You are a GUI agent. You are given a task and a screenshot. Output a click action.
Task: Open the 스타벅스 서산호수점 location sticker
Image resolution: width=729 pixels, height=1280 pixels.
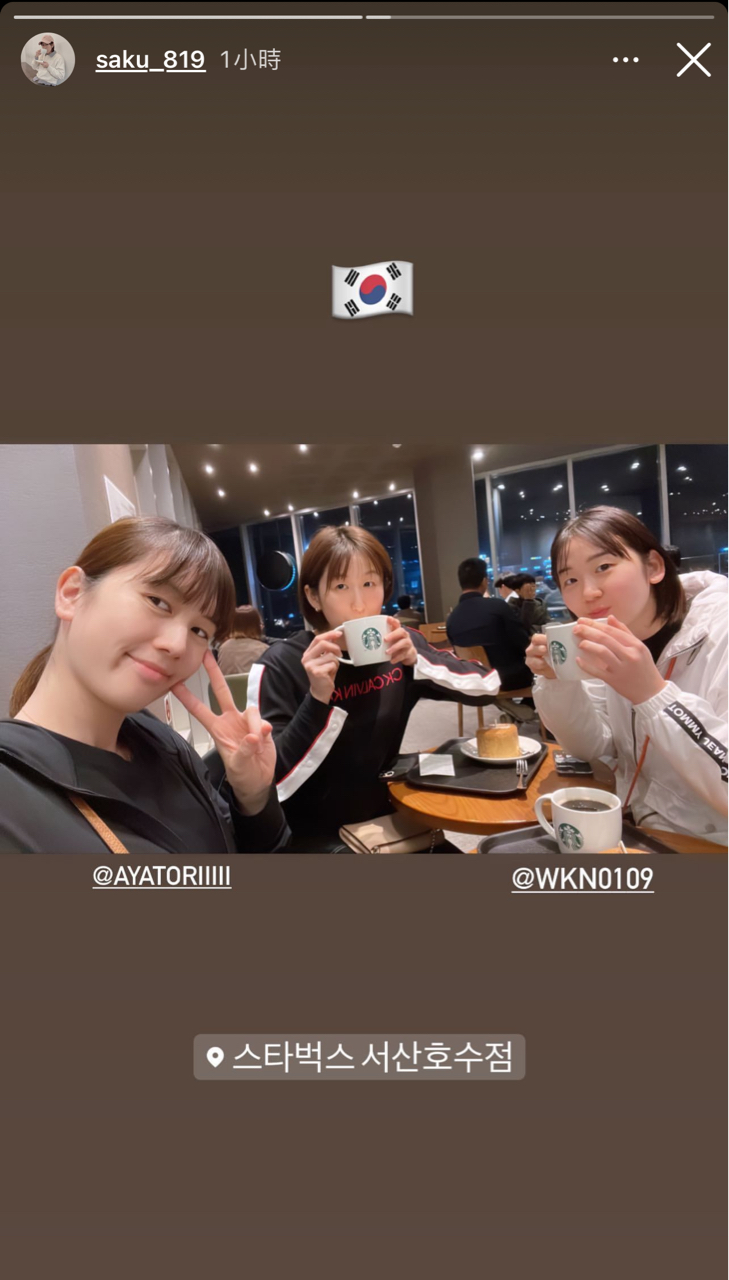pyautogui.click(x=359, y=1057)
